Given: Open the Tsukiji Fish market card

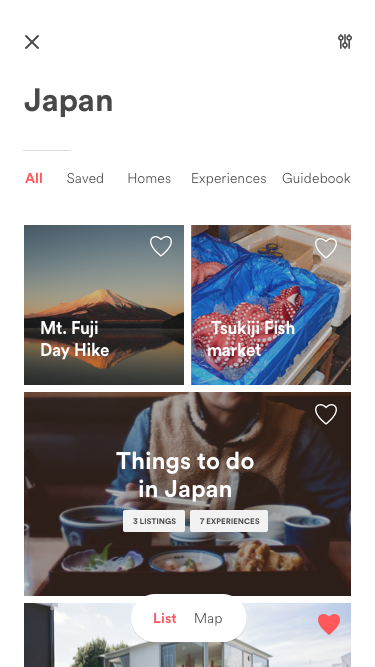Looking at the screenshot, I should (271, 305).
